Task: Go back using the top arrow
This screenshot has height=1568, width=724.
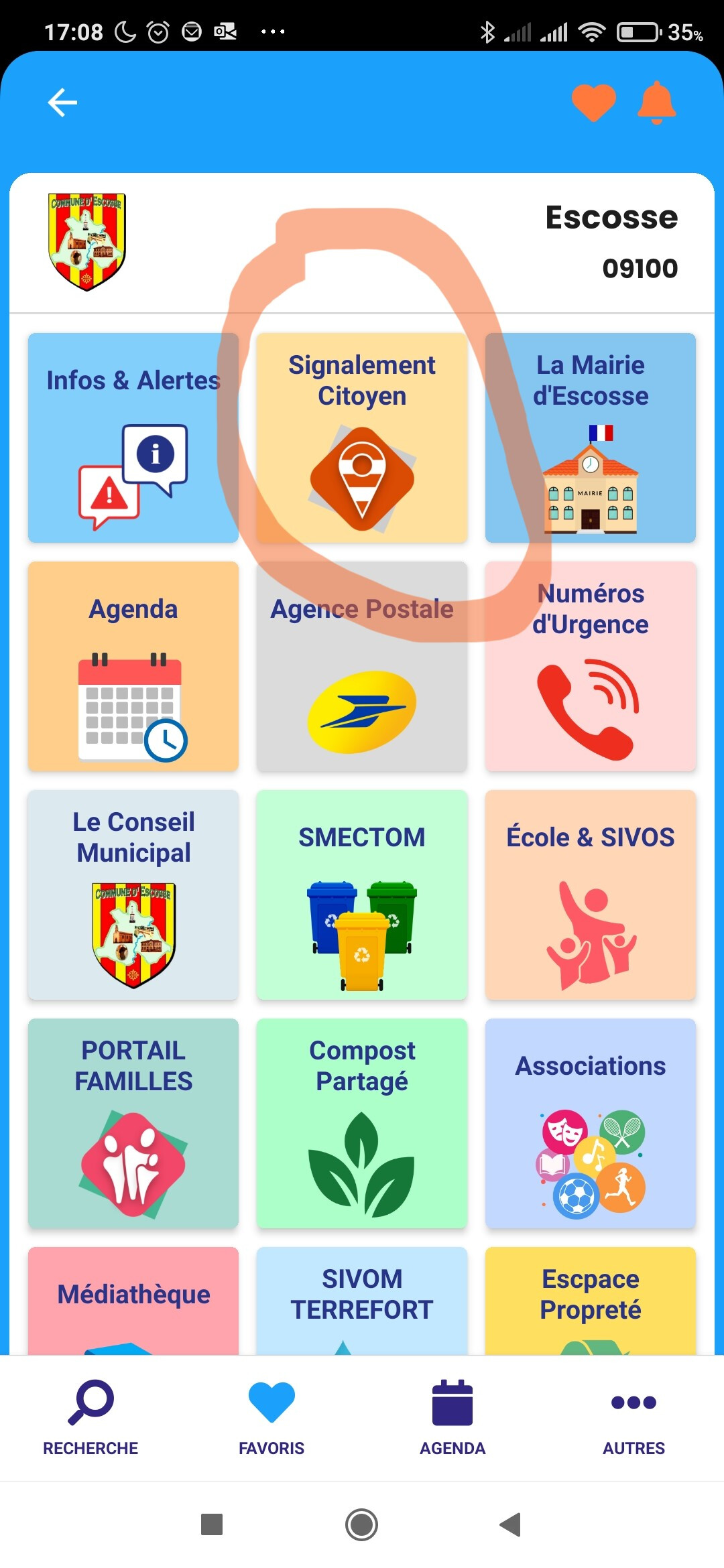Action: [x=62, y=103]
